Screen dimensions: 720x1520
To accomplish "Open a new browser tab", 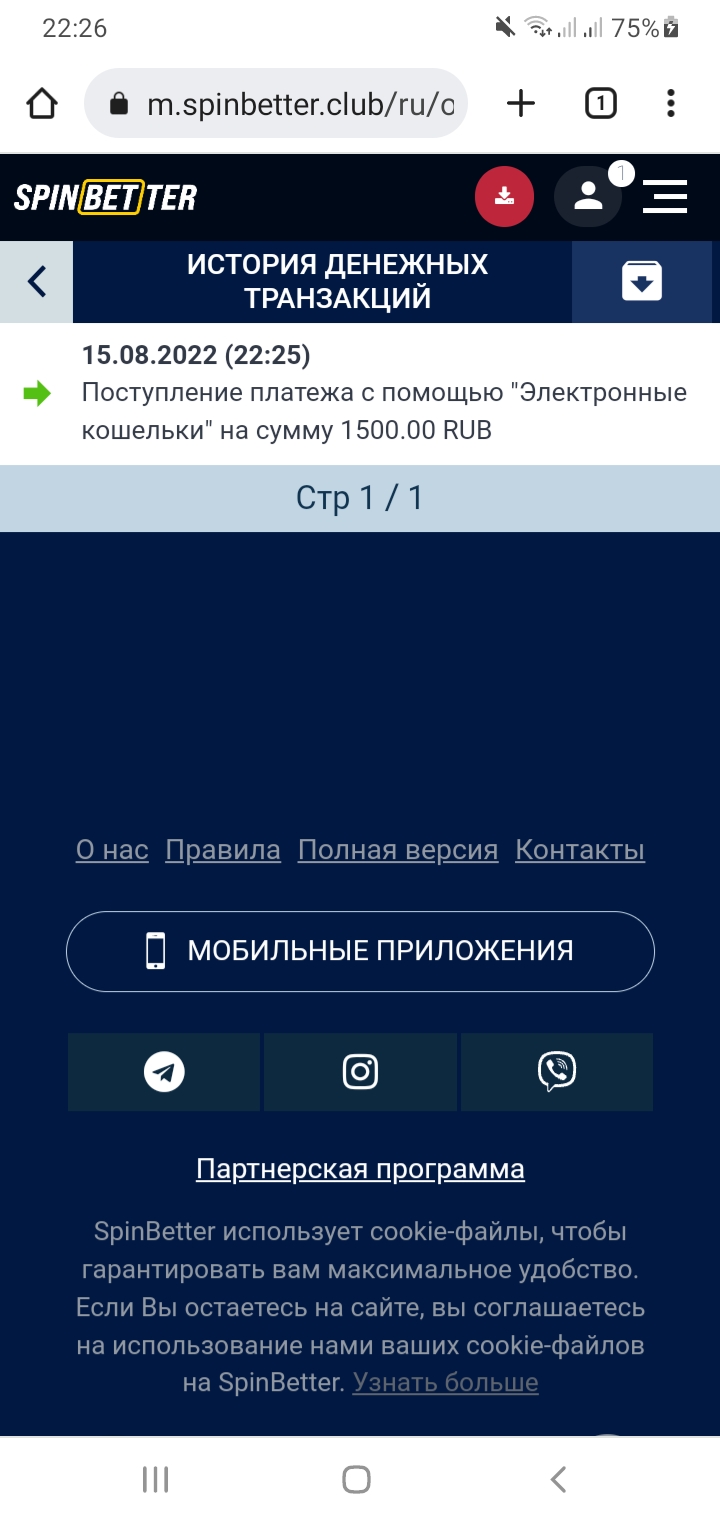I will click(521, 103).
